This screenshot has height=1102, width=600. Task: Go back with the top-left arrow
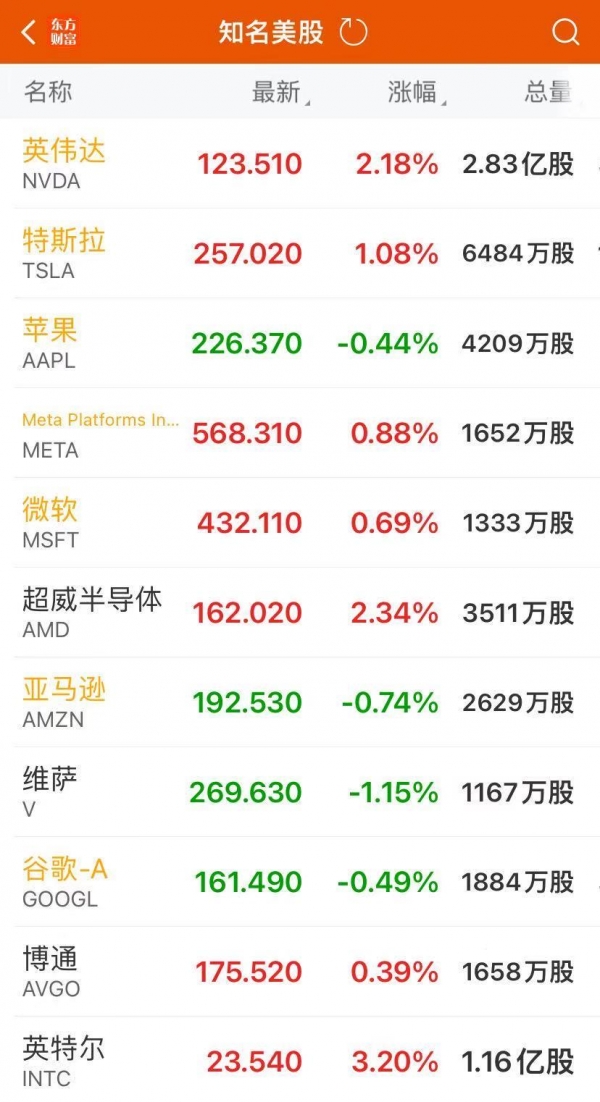29,32
